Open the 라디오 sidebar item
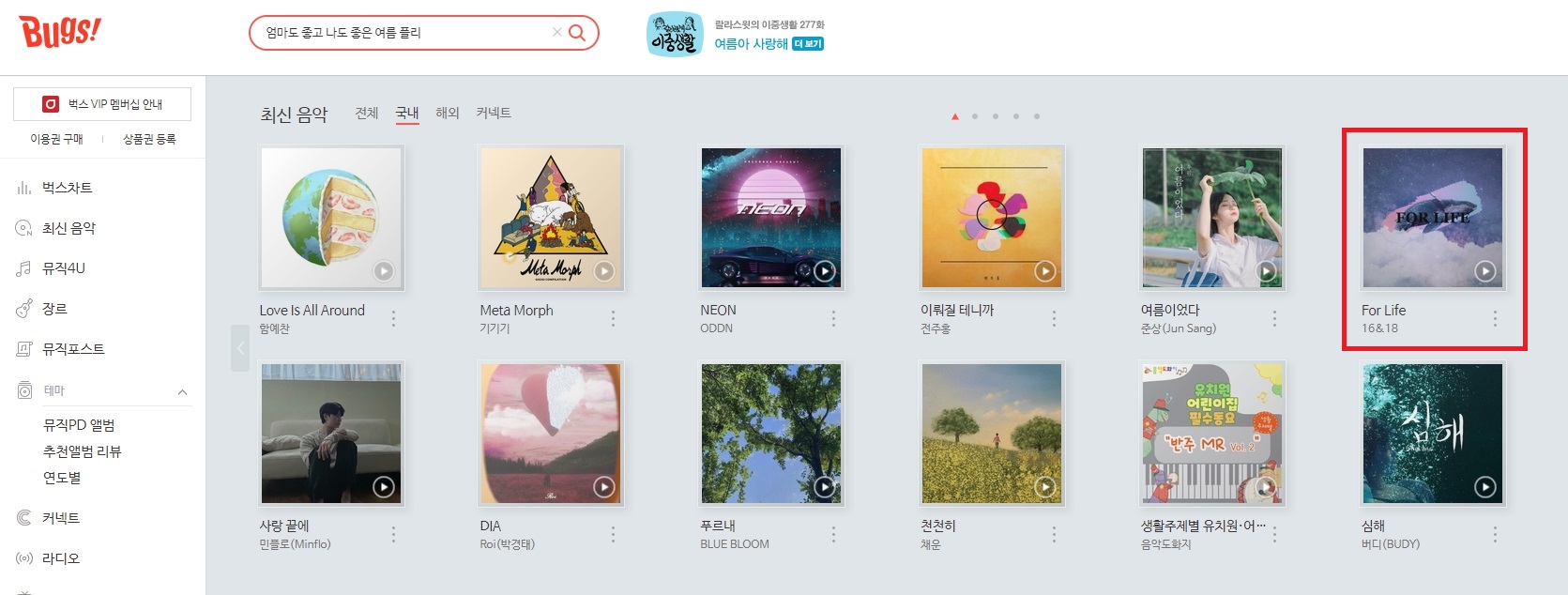1568x595 pixels. coord(60,558)
